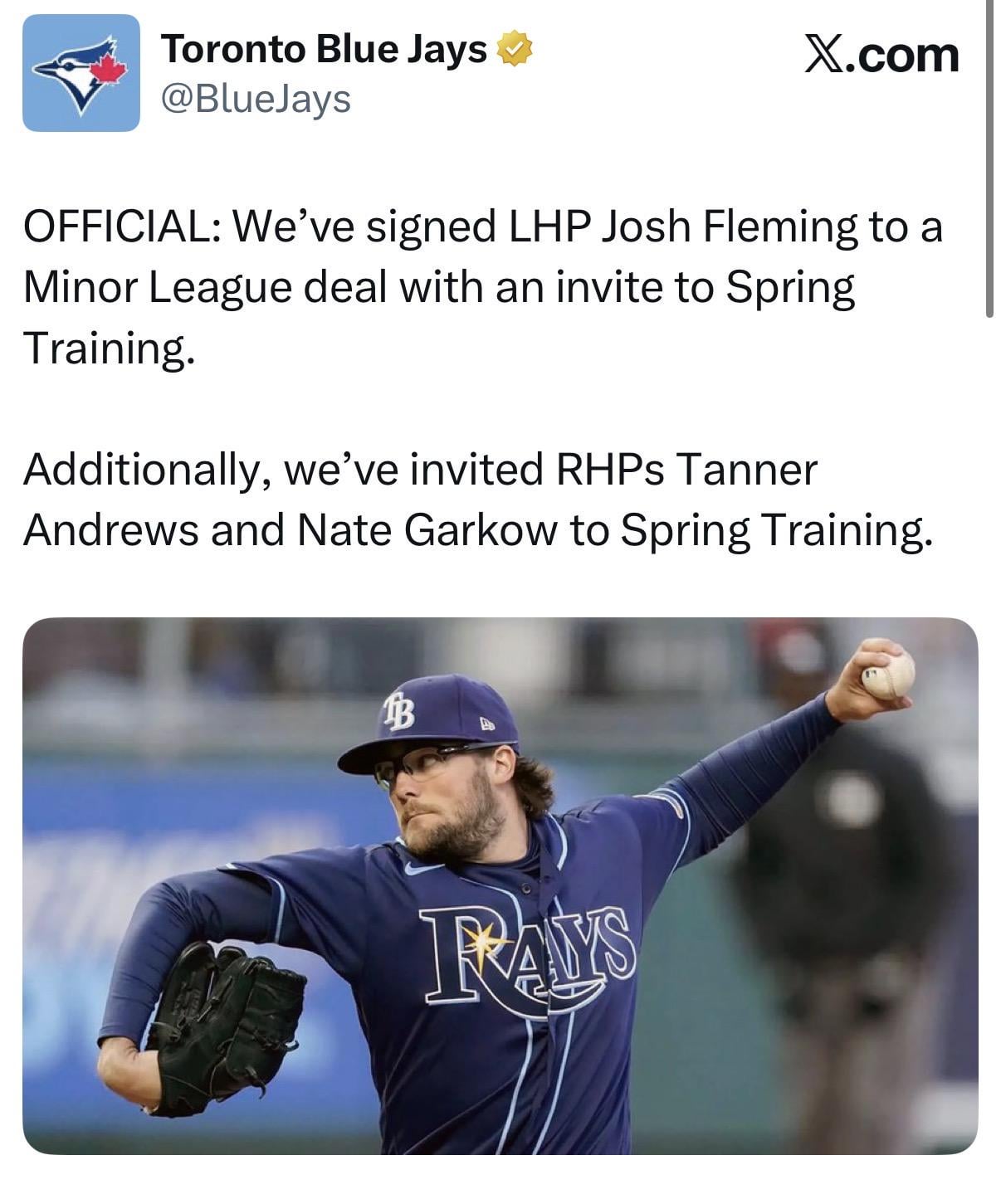Open the Toronto Blue Jays profile avatar

click(81, 73)
